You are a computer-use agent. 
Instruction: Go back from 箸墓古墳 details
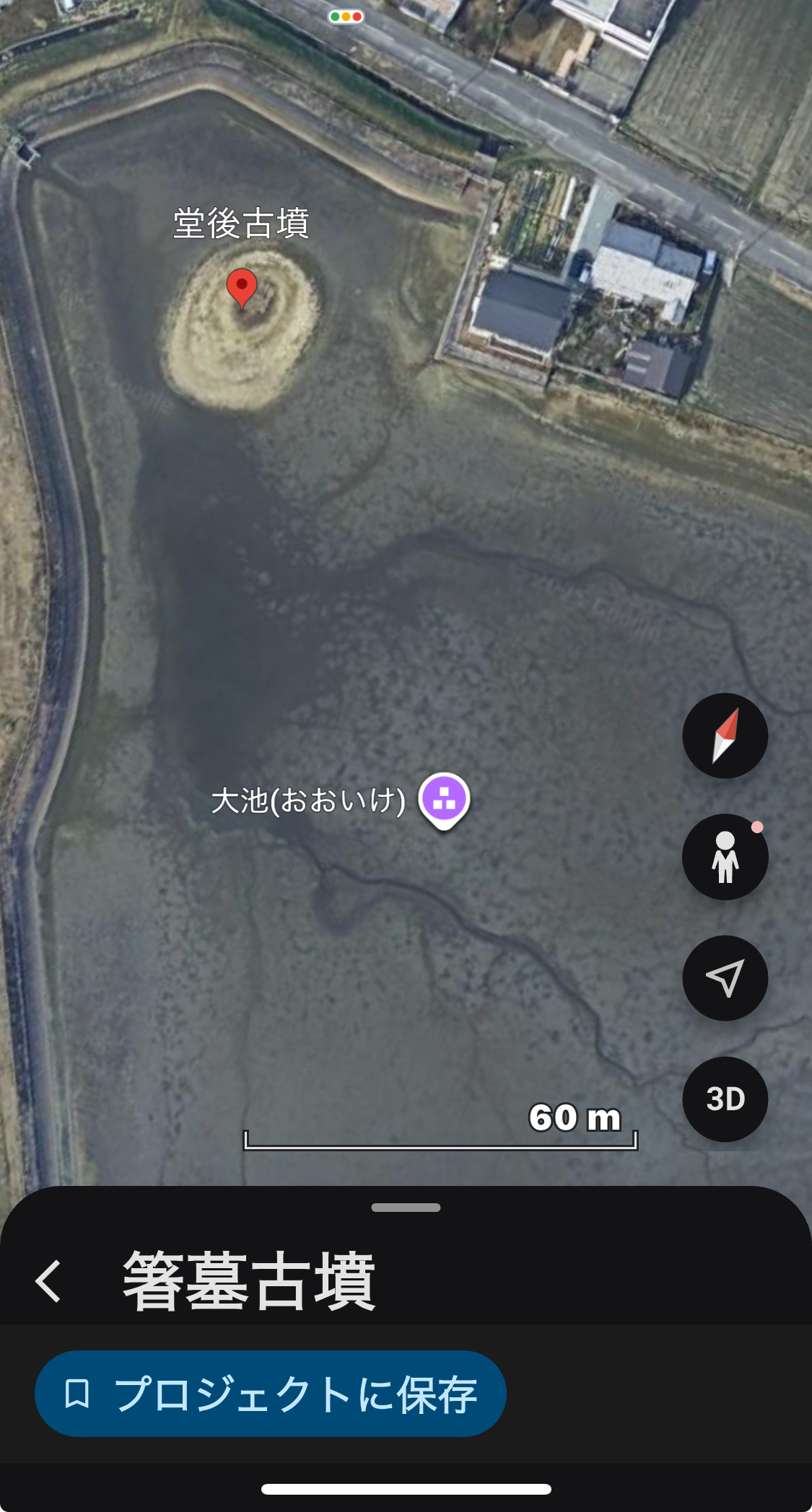pyautogui.click(x=48, y=1282)
